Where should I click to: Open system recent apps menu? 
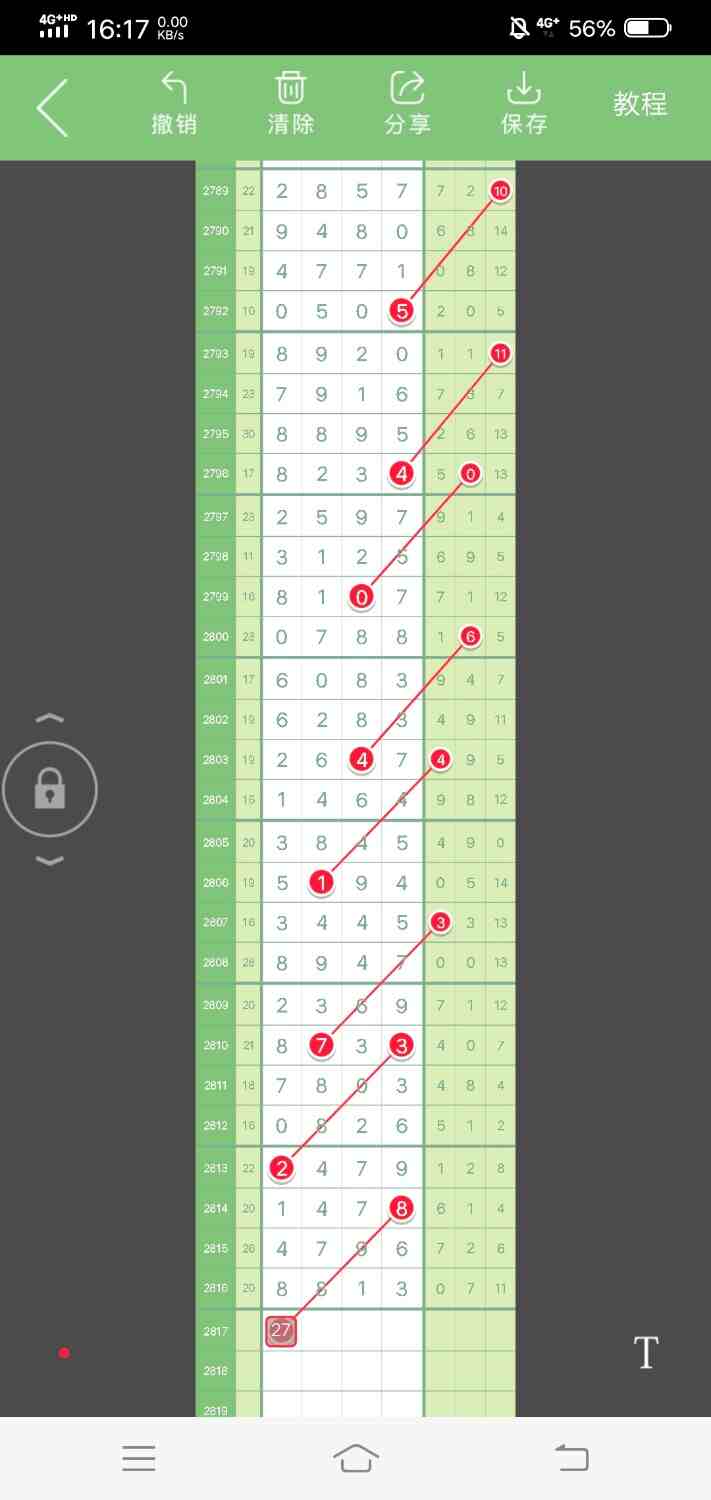(139, 1458)
